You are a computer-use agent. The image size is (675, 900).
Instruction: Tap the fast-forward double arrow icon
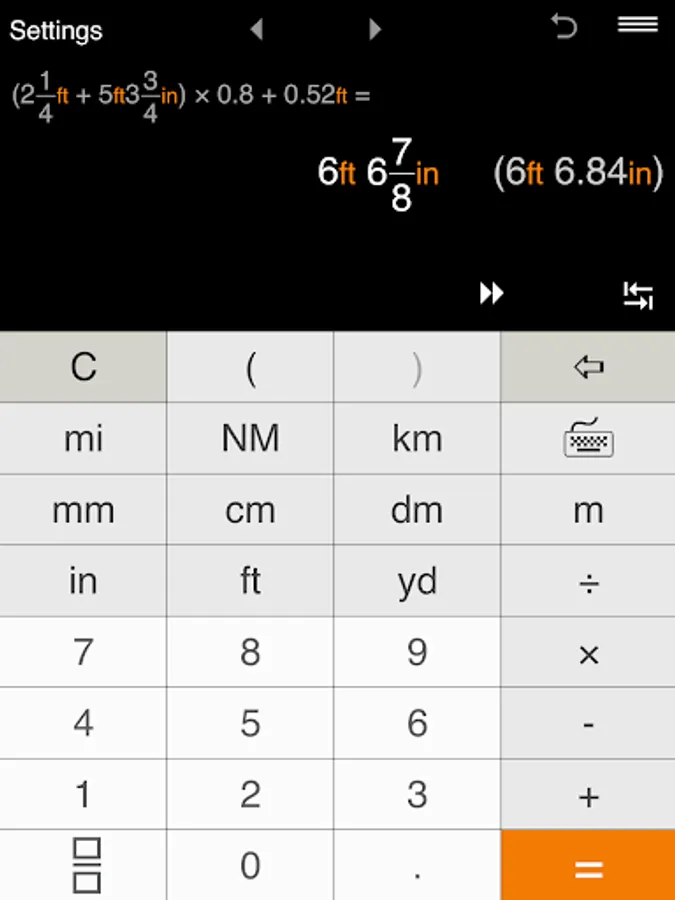(491, 293)
